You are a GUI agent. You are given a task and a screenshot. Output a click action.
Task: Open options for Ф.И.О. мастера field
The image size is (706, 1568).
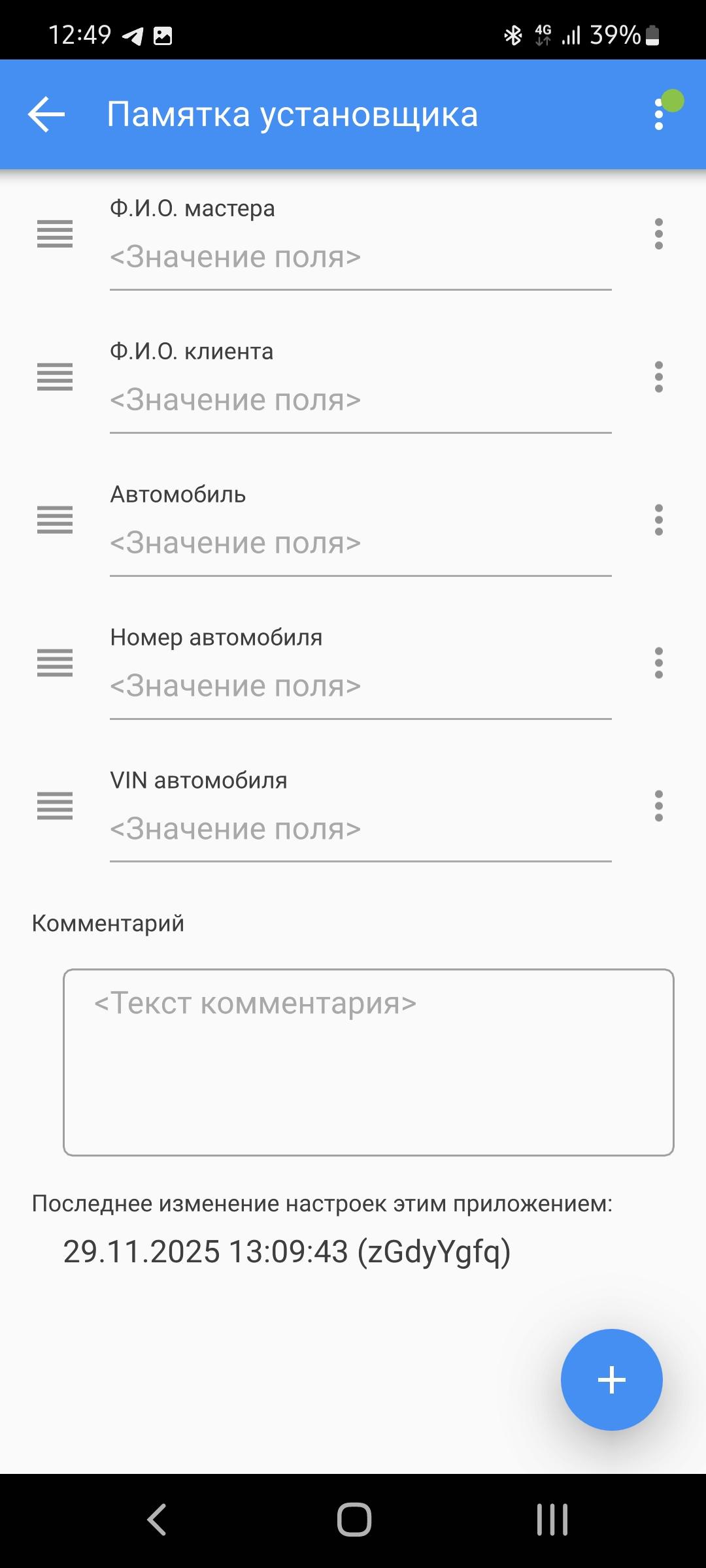pos(658,234)
